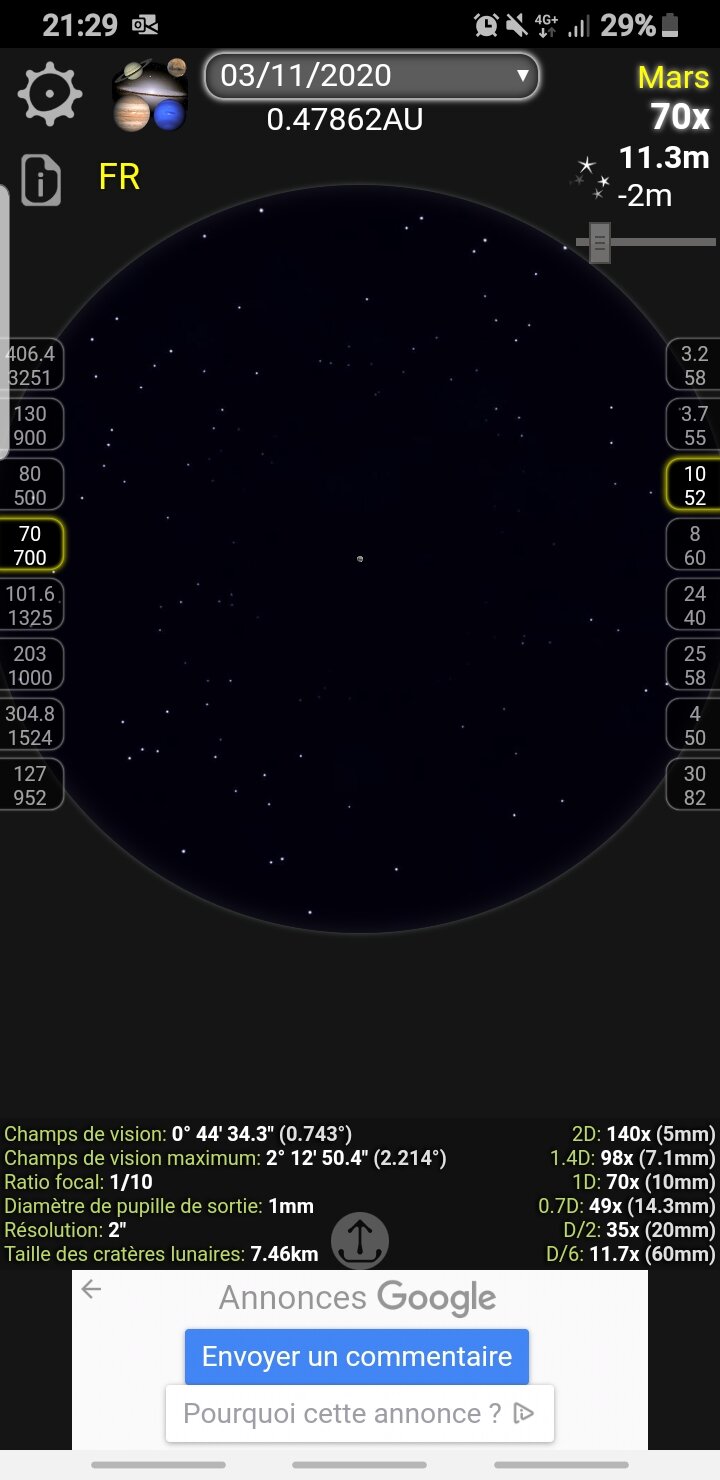Viewport: 720px width, 1480px height.
Task: Tap the share upload icon
Action: [360, 1240]
